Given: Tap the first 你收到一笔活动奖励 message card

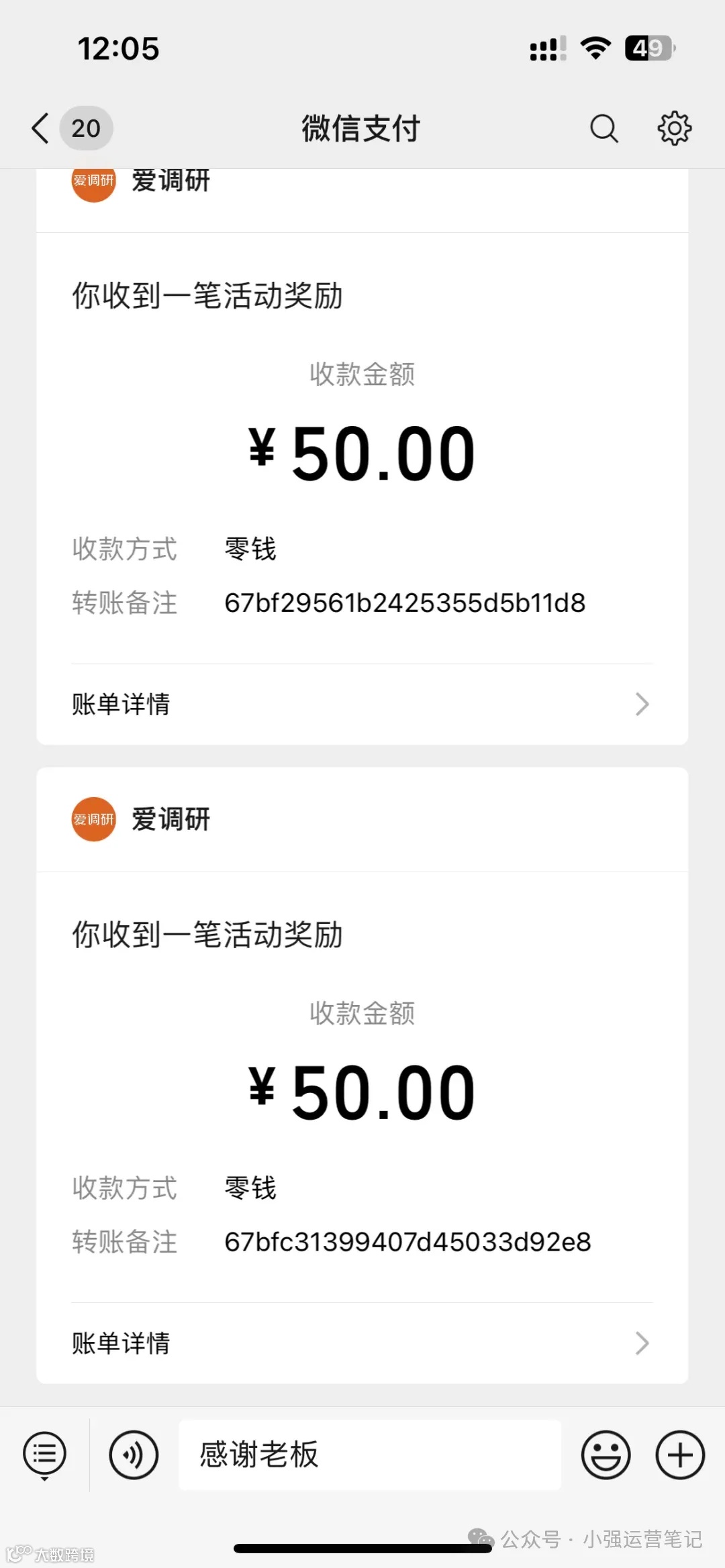Looking at the screenshot, I should pyautogui.click(x=362, y=450).
